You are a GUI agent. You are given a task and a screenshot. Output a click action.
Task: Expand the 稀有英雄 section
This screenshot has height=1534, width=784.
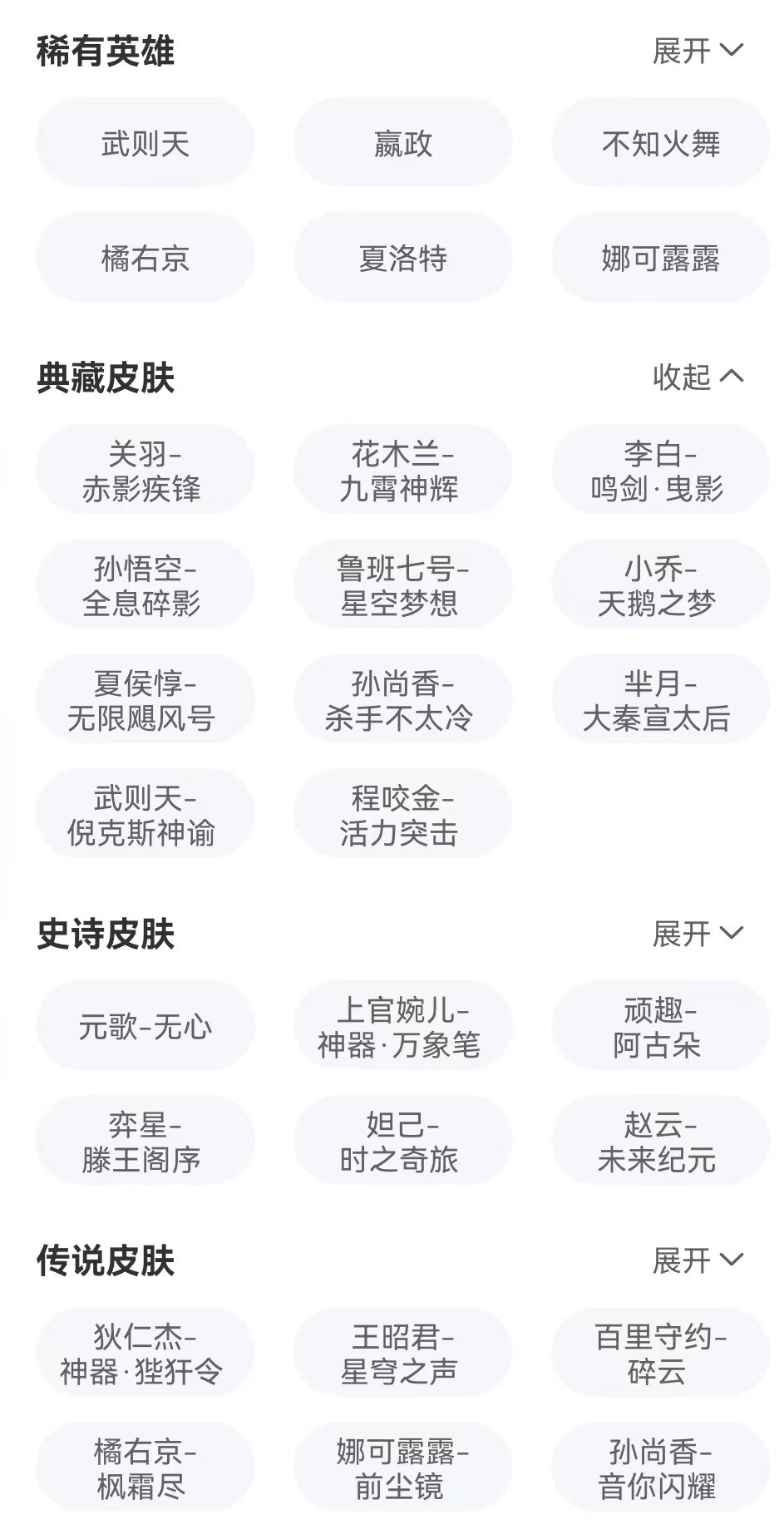click(x=697, y=51)
